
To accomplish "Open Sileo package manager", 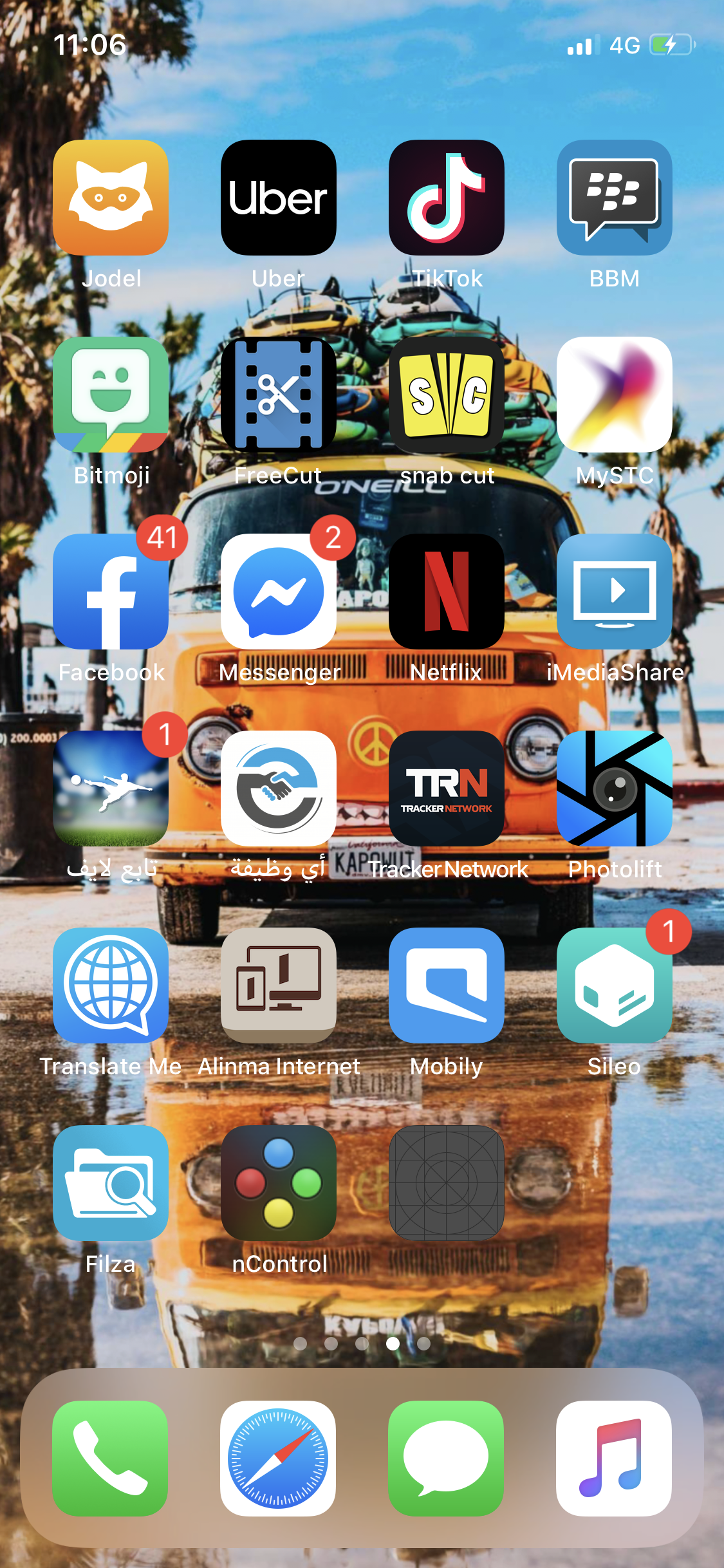I will pos(614,985).
